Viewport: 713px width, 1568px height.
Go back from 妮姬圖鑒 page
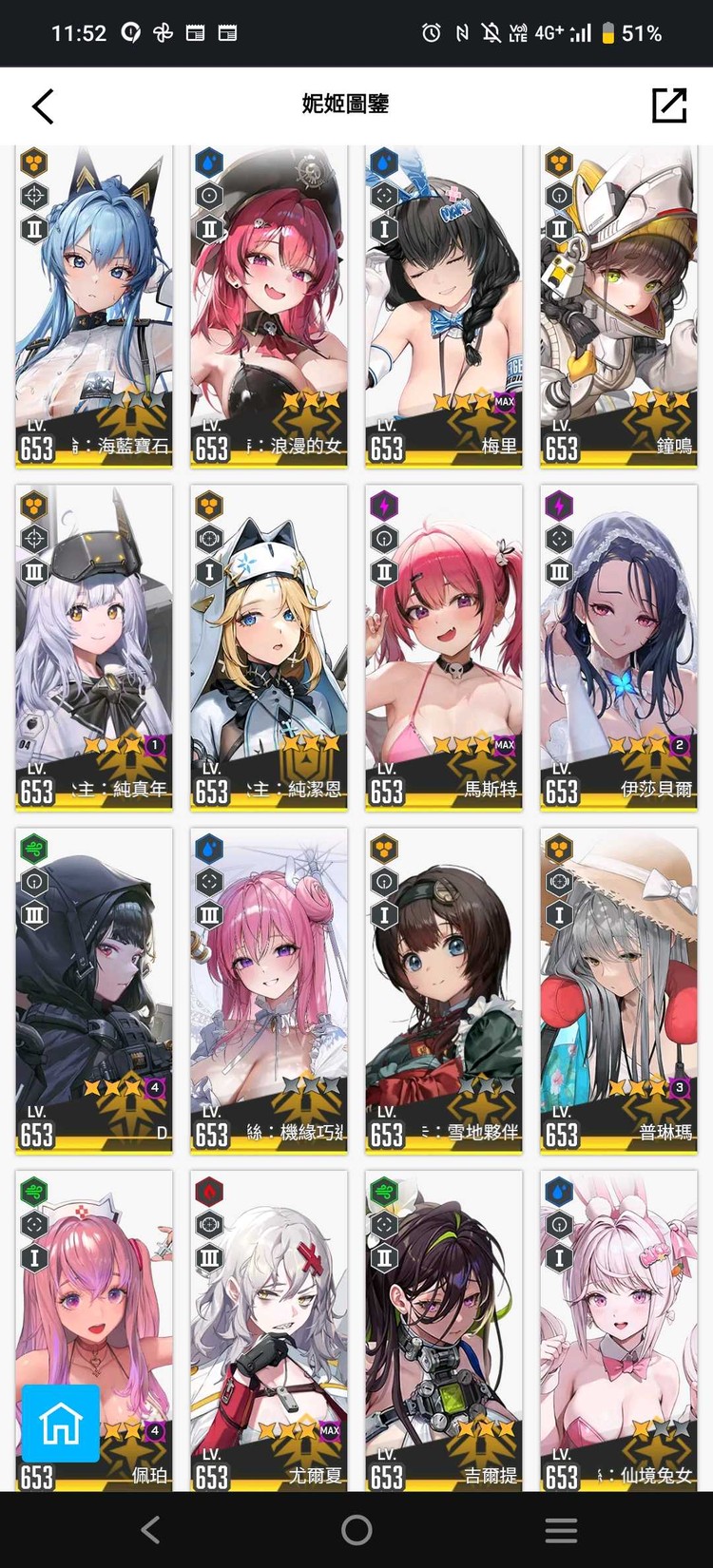click(43, 105)
